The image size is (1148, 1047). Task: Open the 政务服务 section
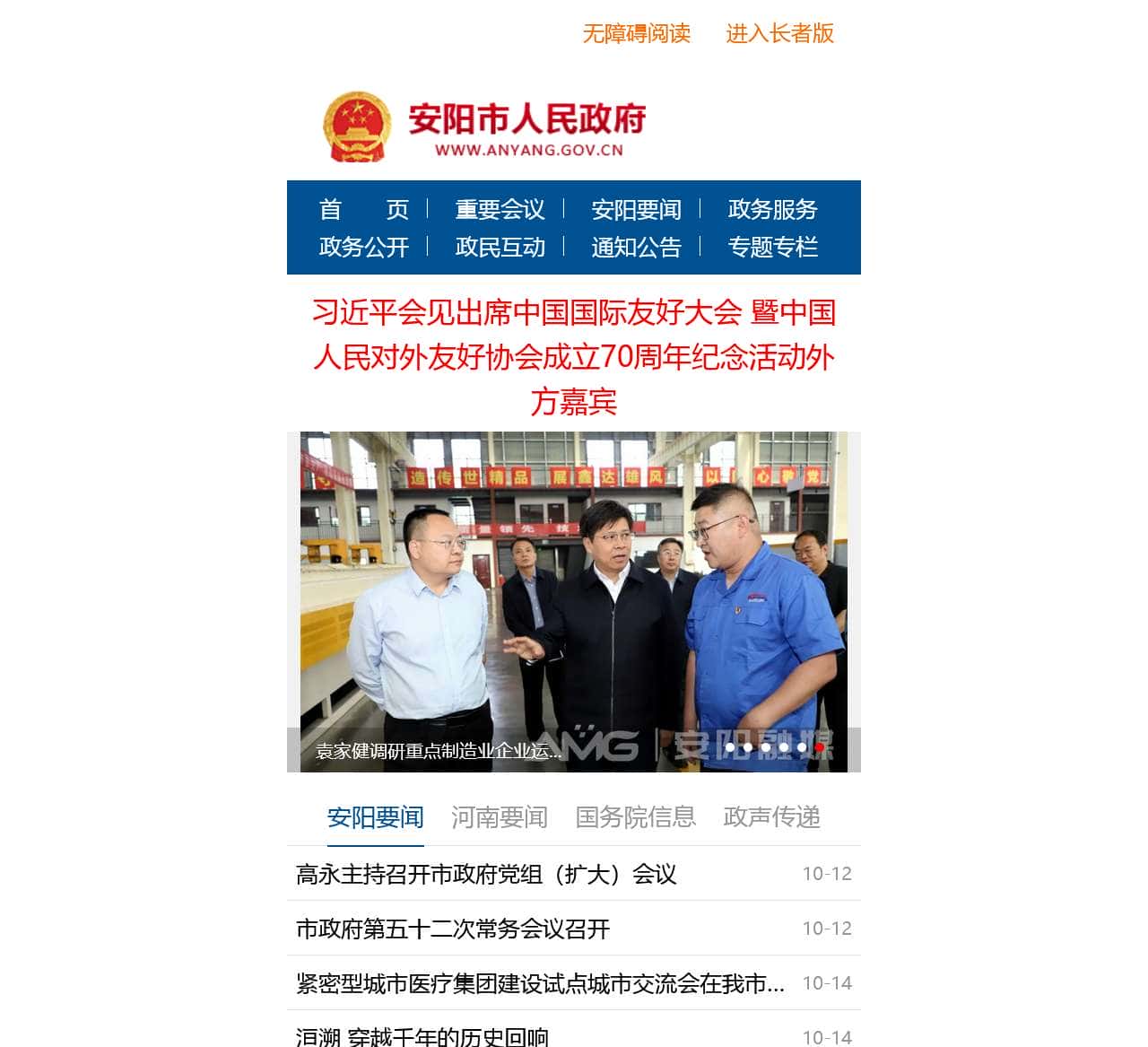[x=772, y=209]
